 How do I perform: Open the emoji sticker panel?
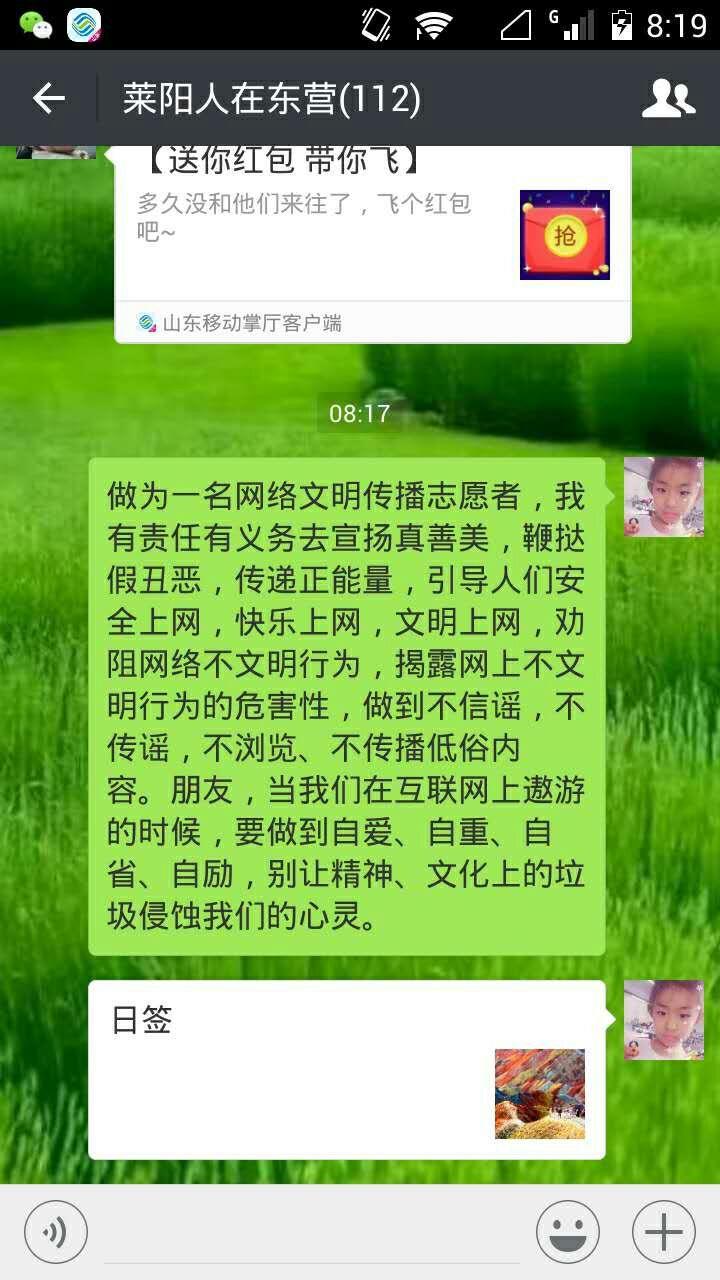568,1232
